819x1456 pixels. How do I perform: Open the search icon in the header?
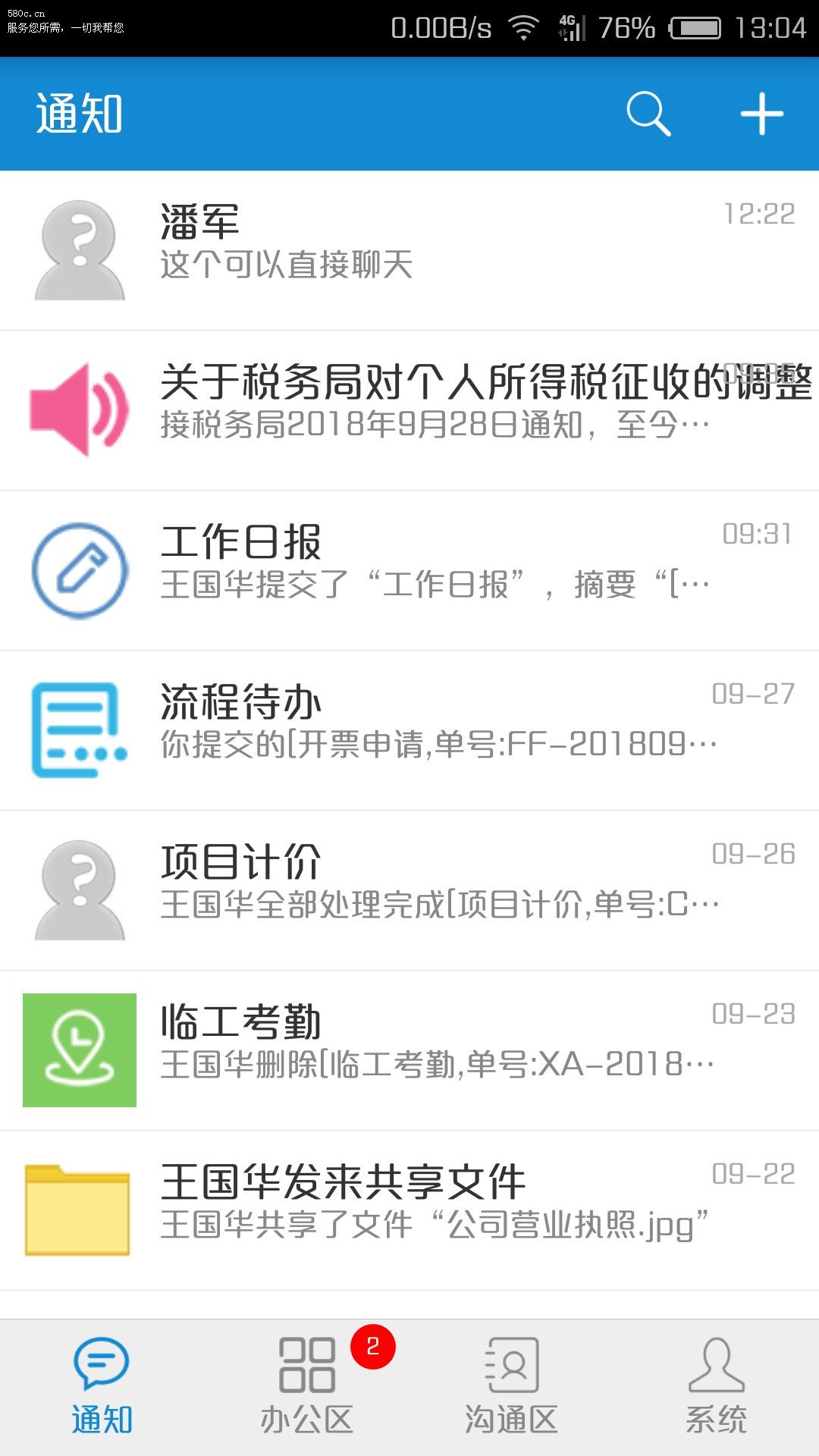(x=648, y=114)
